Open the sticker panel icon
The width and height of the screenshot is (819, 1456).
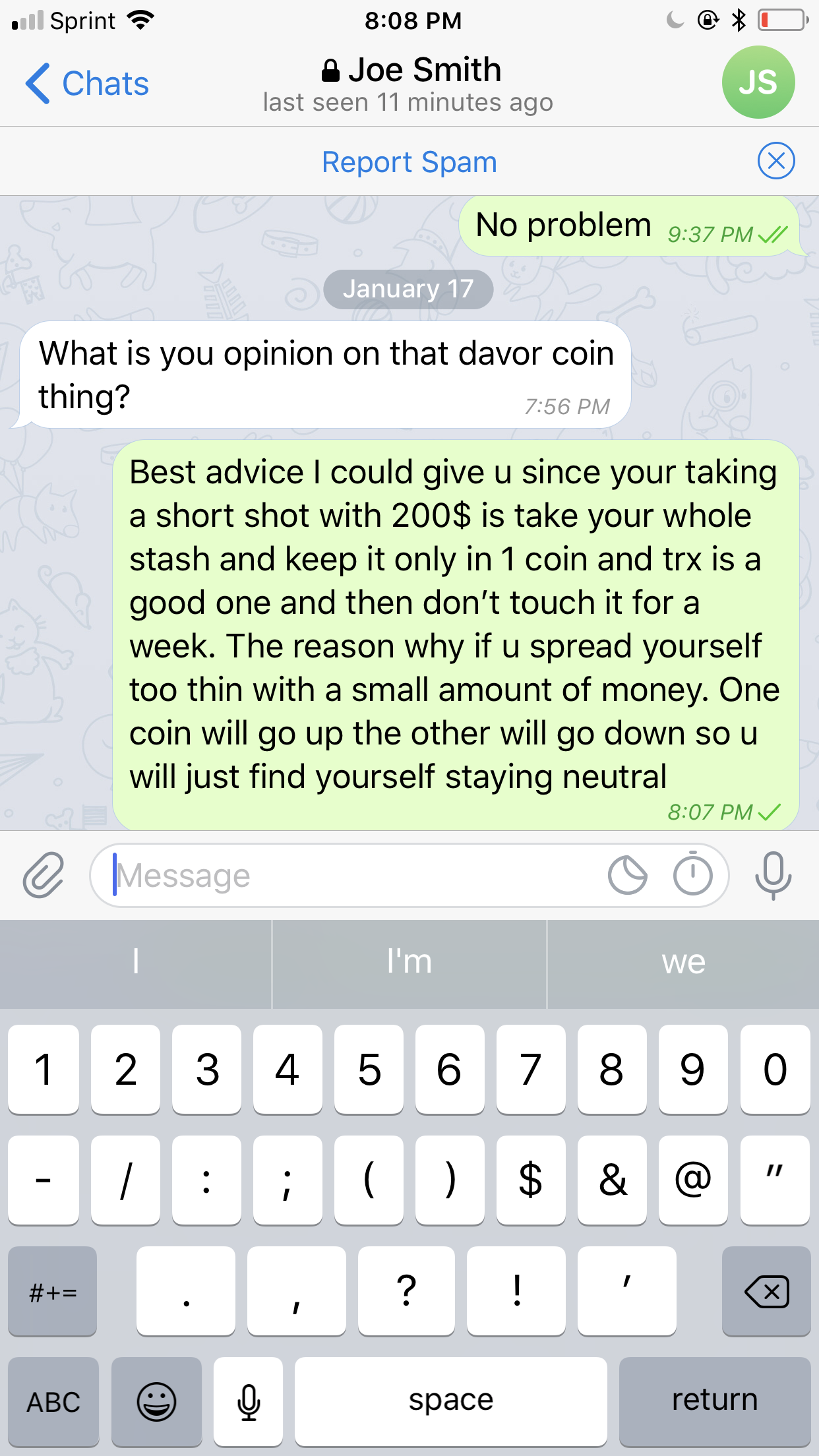(627, 875)
